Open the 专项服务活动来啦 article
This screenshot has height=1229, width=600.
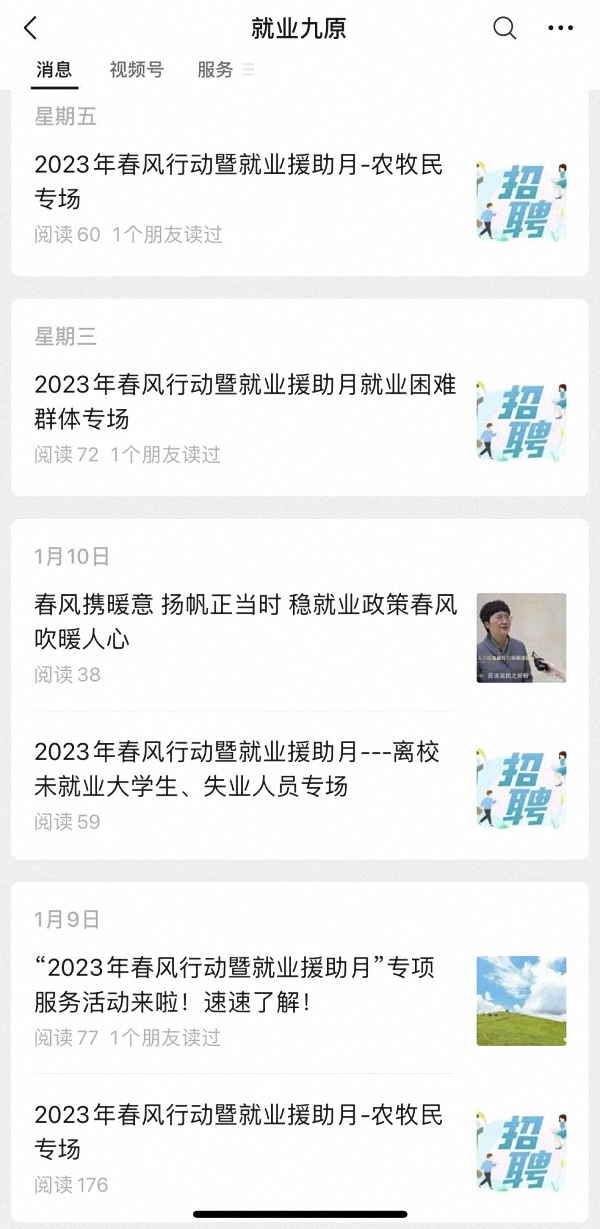(235, 985)
